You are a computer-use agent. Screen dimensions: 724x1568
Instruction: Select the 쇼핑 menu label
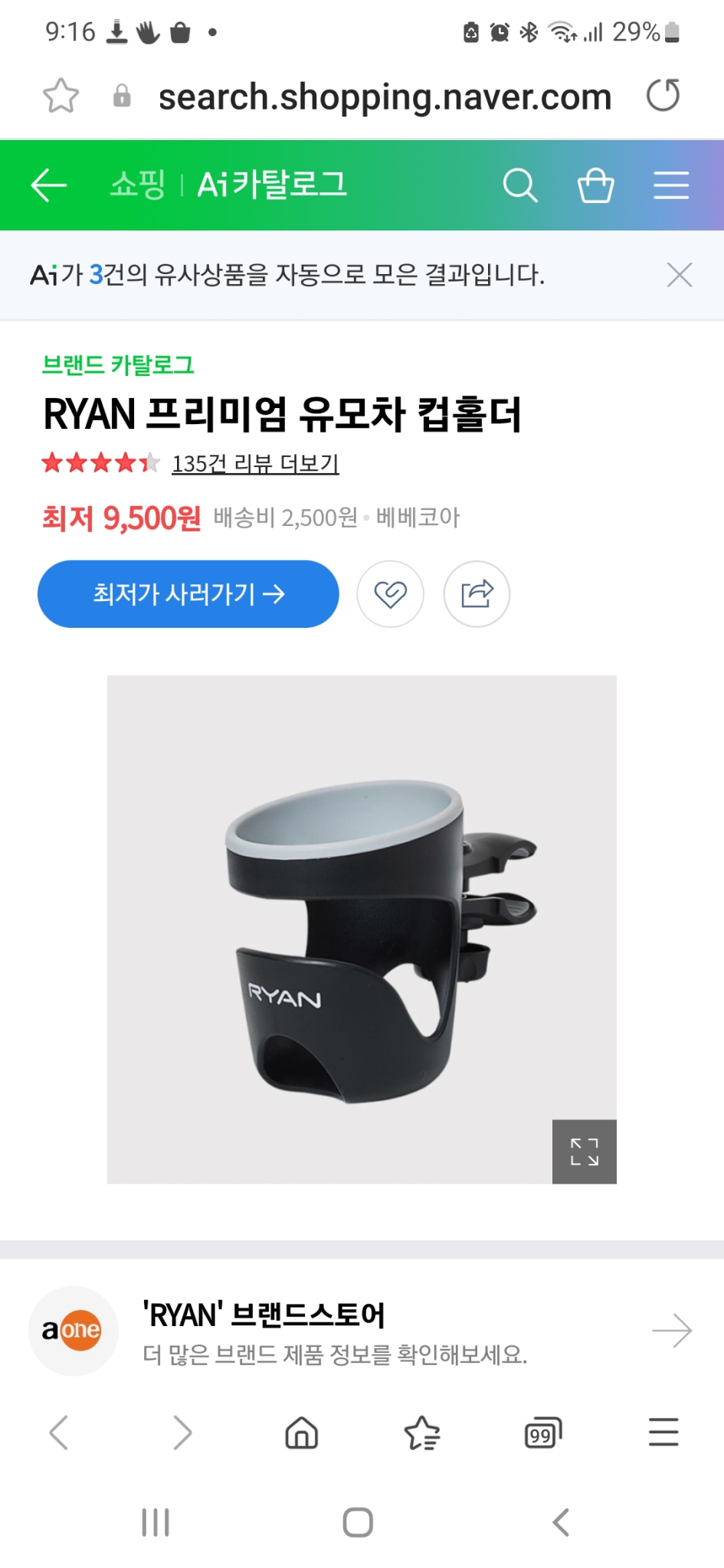click(x=139, y=185)
